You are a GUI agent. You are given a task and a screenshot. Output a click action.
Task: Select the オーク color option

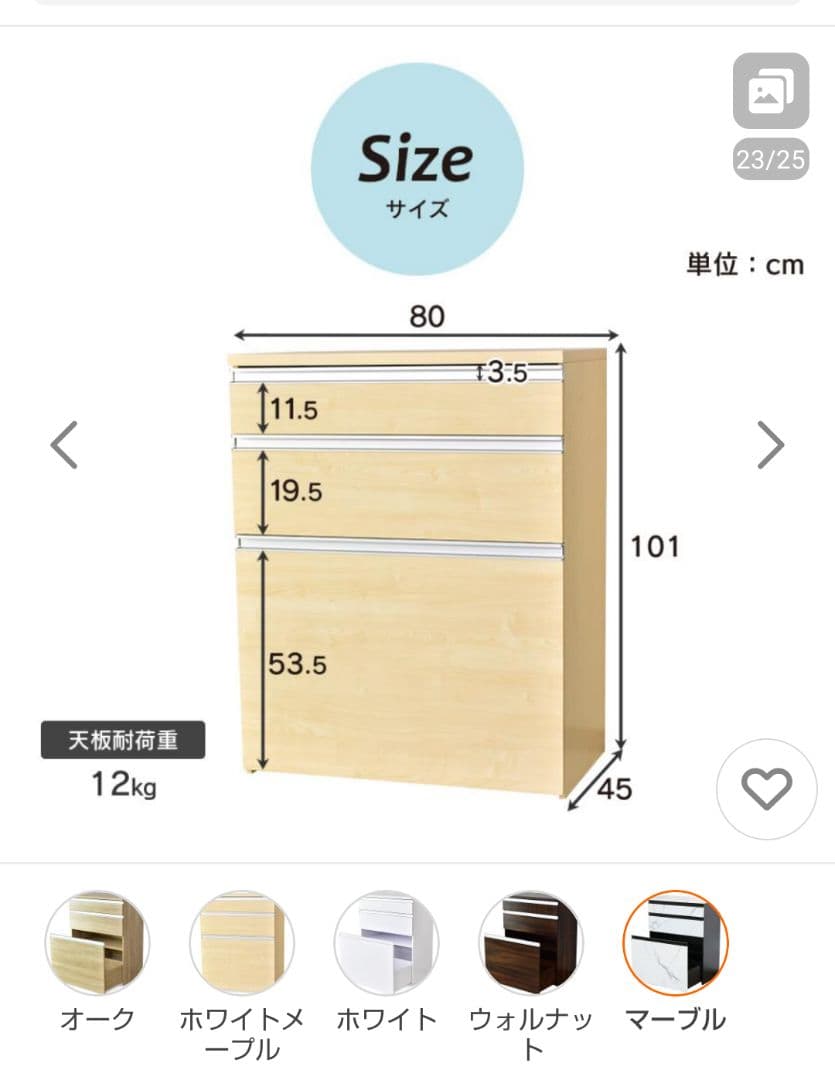click(x=97, y=943)
